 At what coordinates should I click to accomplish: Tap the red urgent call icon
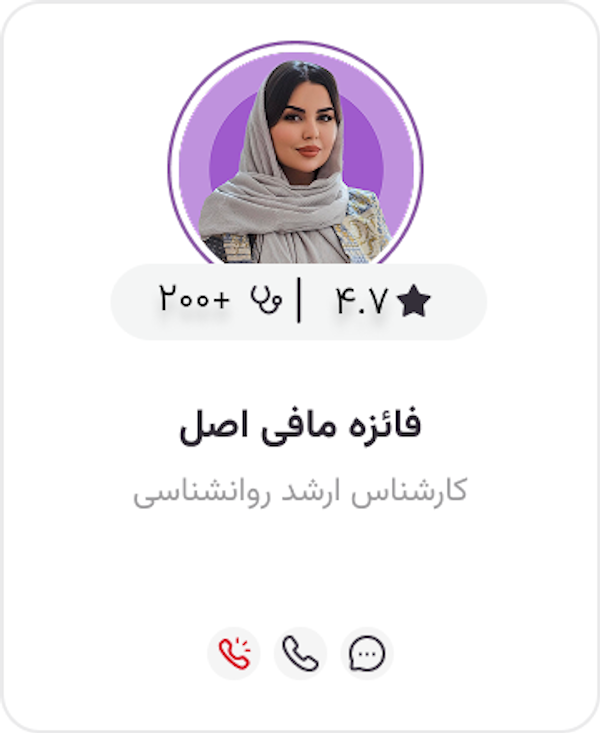click(x=233, y=654)
